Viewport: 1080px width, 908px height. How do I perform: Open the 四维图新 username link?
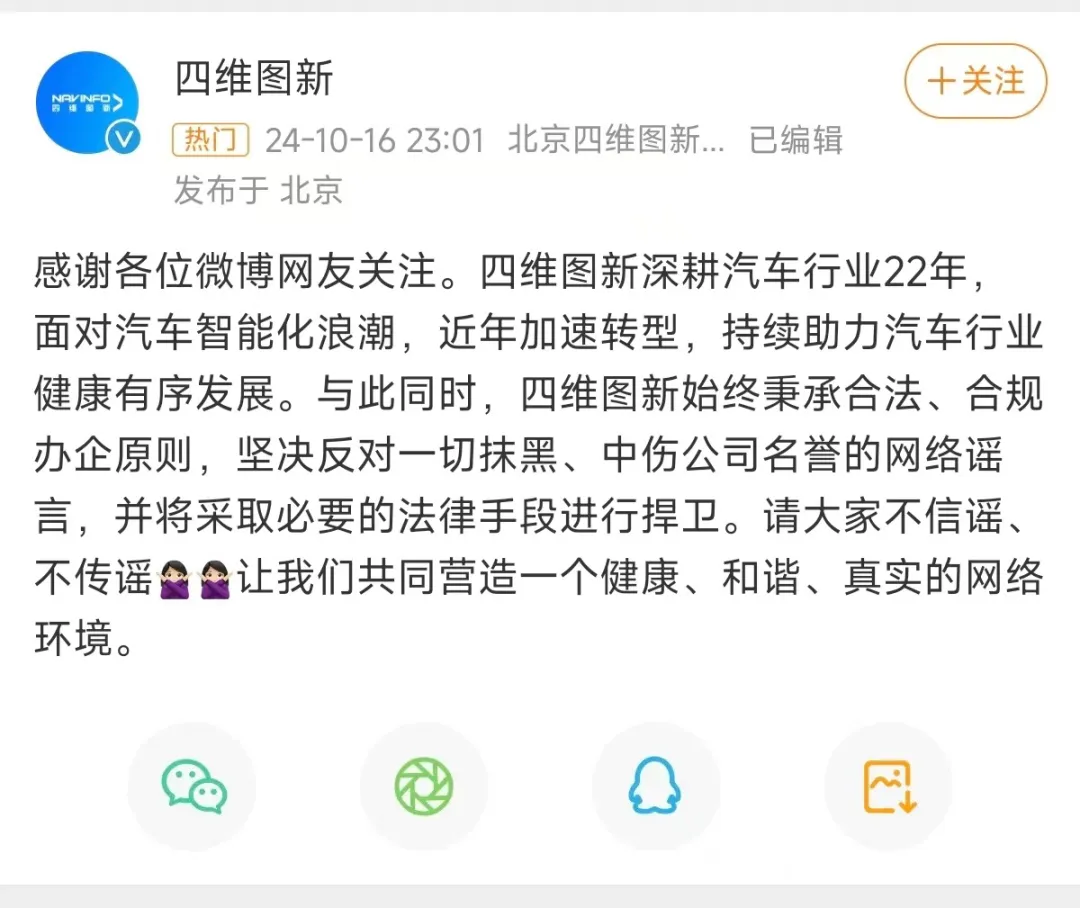[254, 77]
